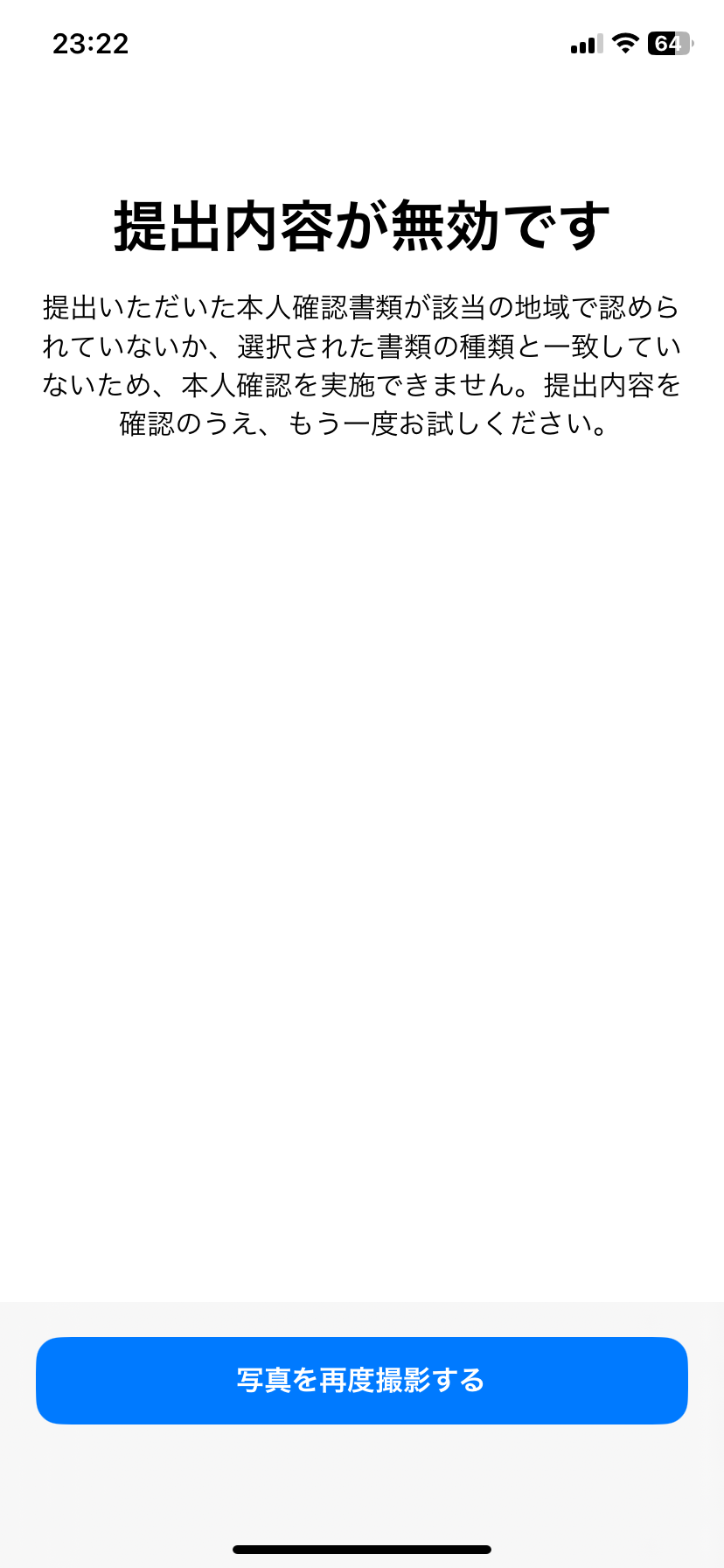The image size is (724, 1568).
Task: Tap the error explanation paragraph text
Action: (362, 365)
